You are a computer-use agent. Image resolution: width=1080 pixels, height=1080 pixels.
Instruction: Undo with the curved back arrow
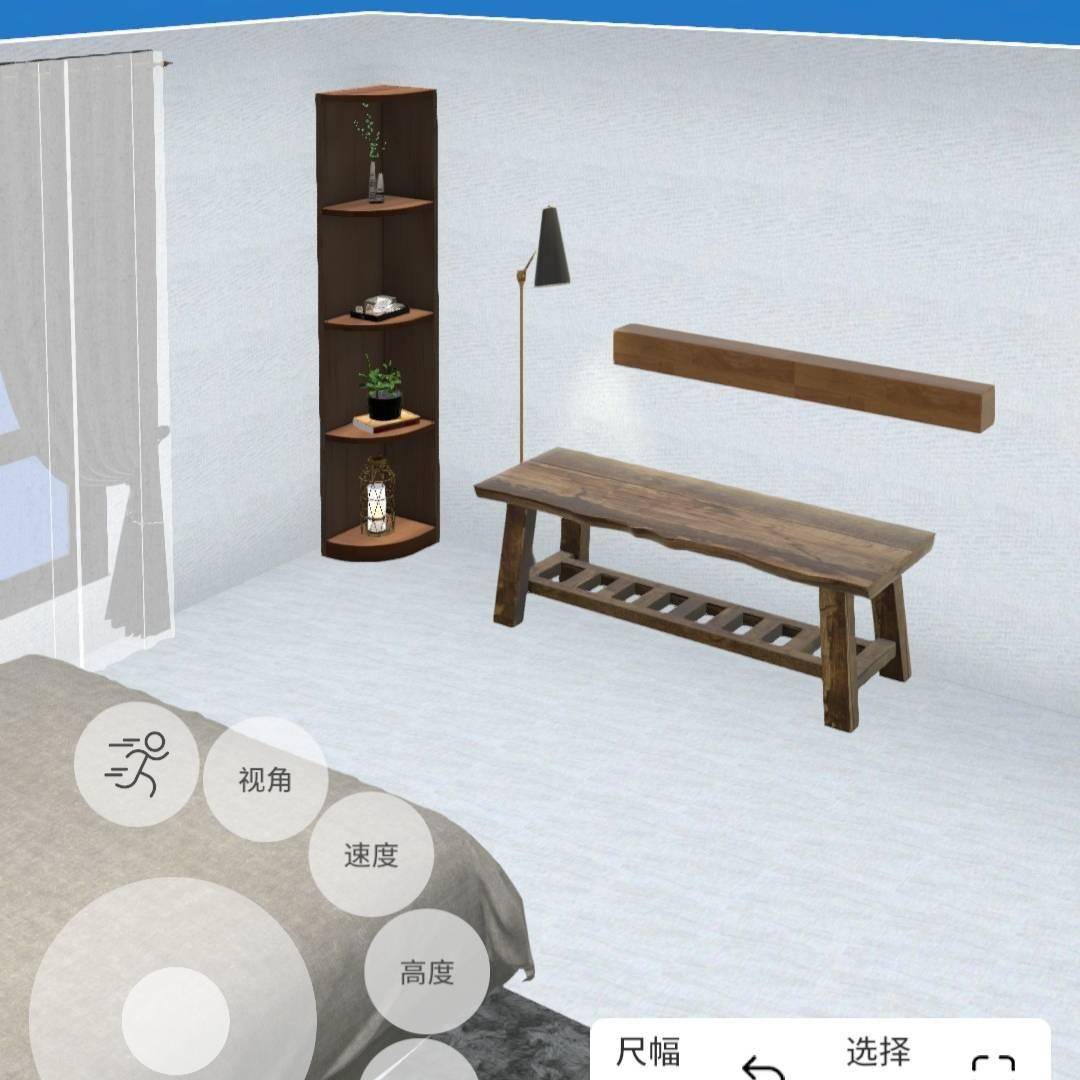point(763,1068)
